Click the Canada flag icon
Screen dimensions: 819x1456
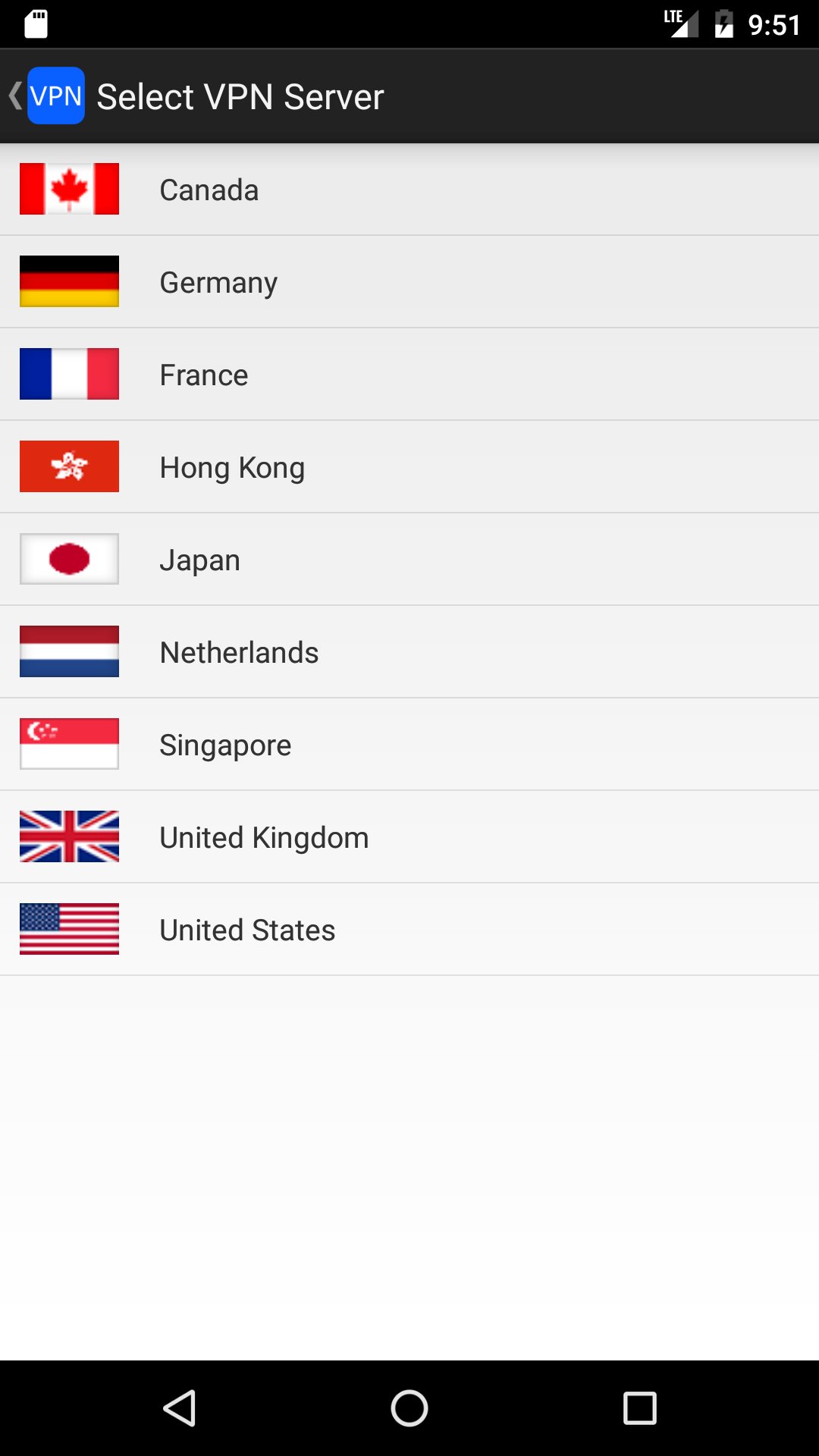68,189
